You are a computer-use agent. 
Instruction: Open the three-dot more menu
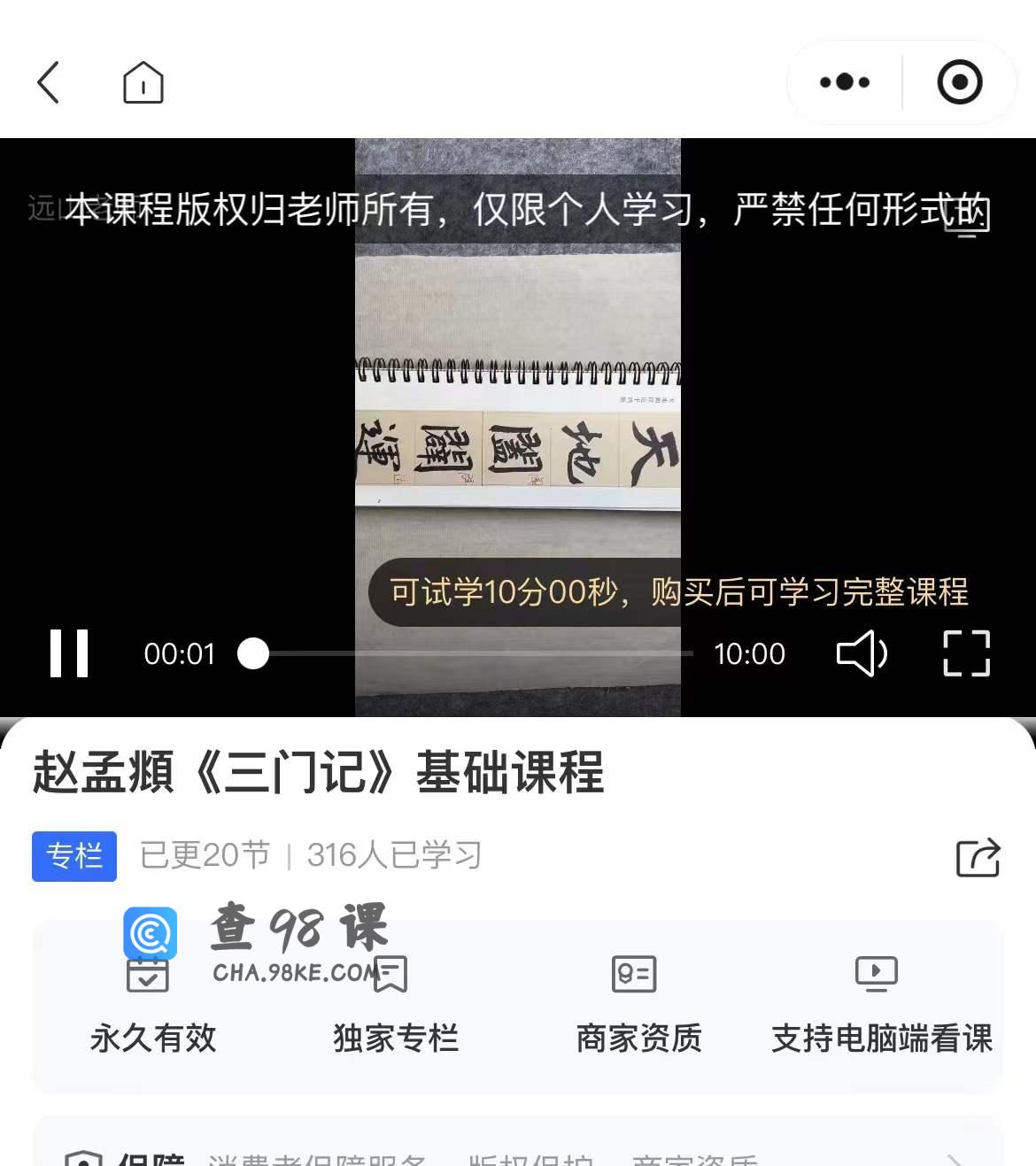844,83
